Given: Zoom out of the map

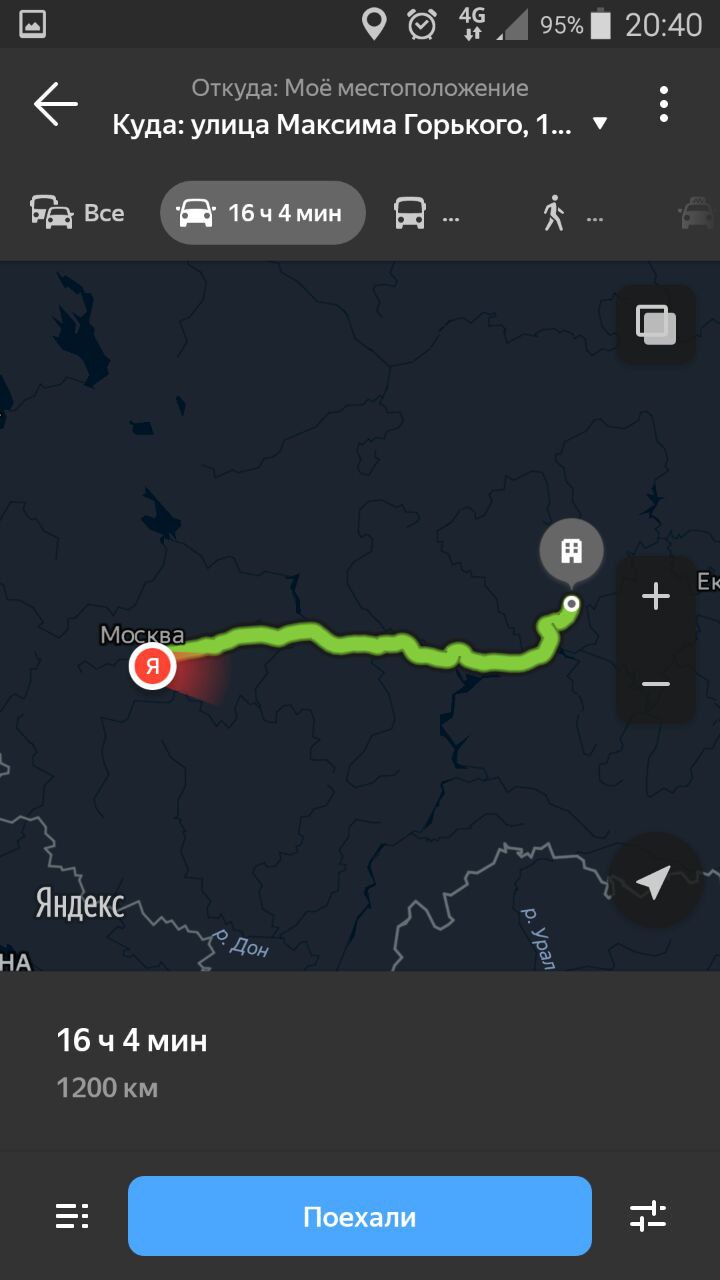Looking at the screenshot, I should pyautogui.click(x=656, y=684).
